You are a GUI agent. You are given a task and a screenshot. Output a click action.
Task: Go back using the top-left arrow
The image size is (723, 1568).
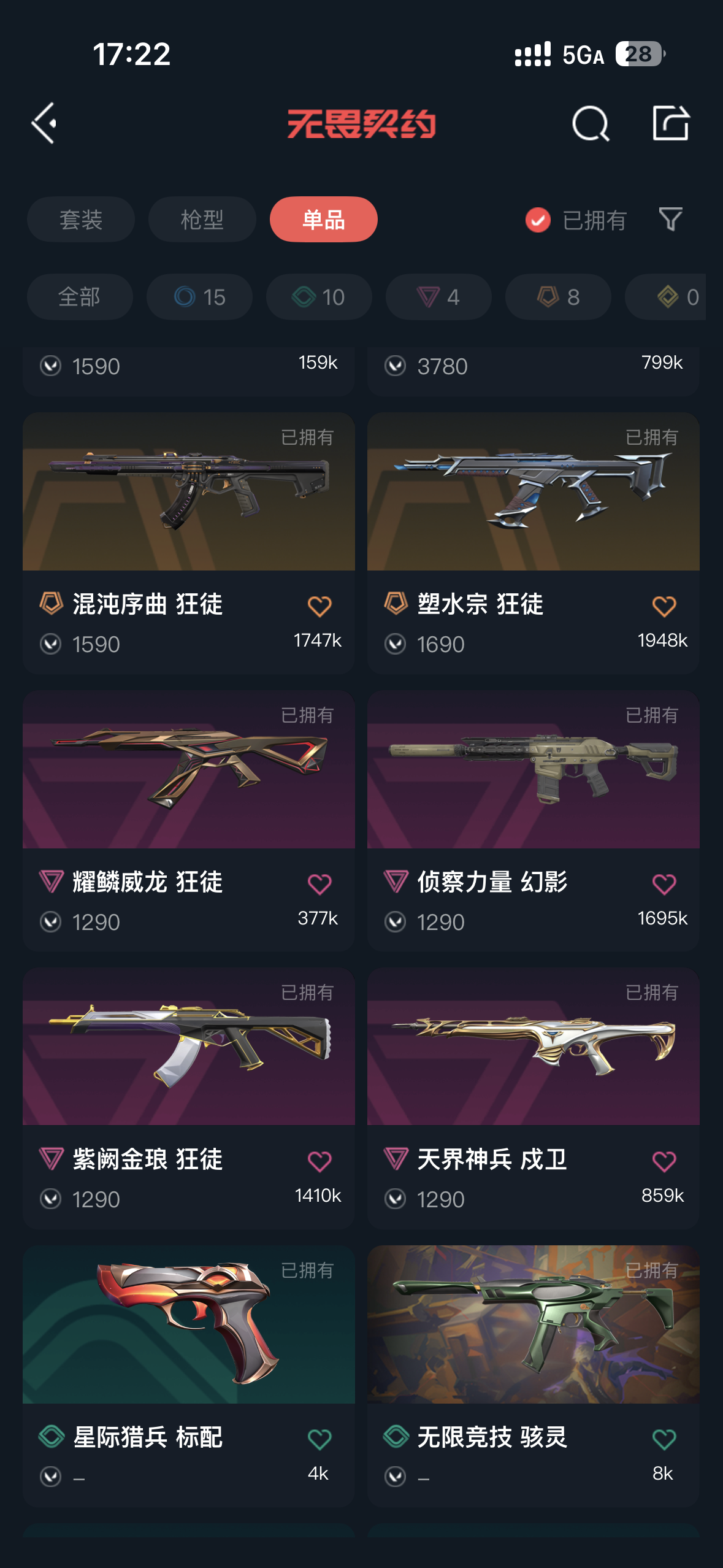pos(44,123)
